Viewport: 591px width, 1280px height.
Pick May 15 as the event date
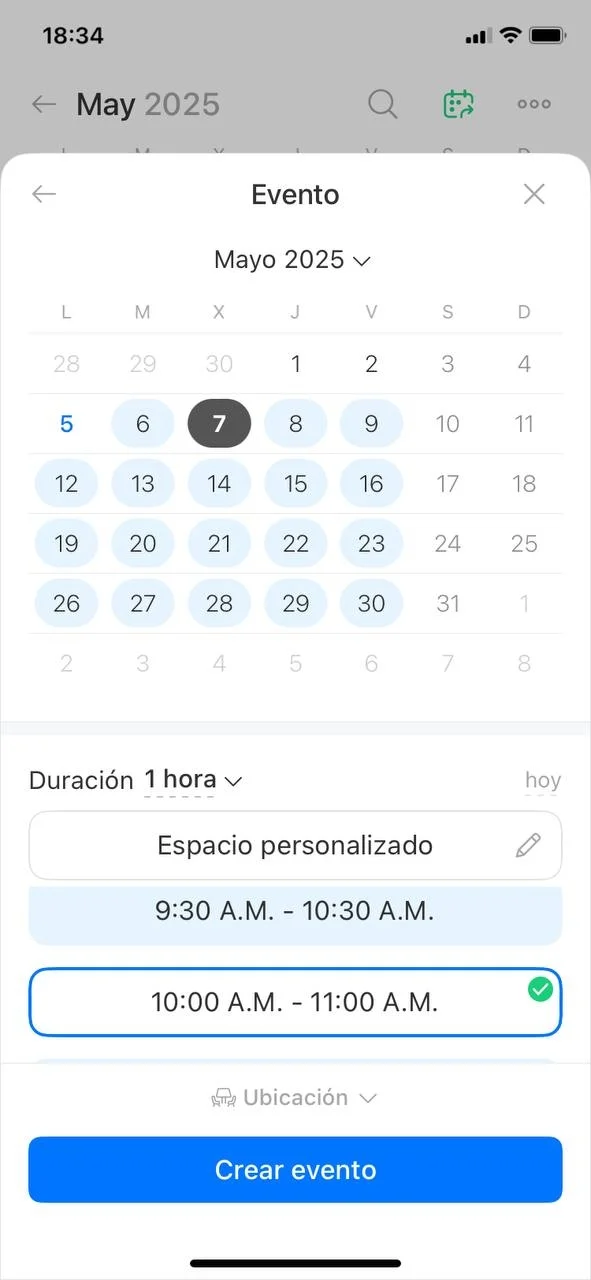295,484
